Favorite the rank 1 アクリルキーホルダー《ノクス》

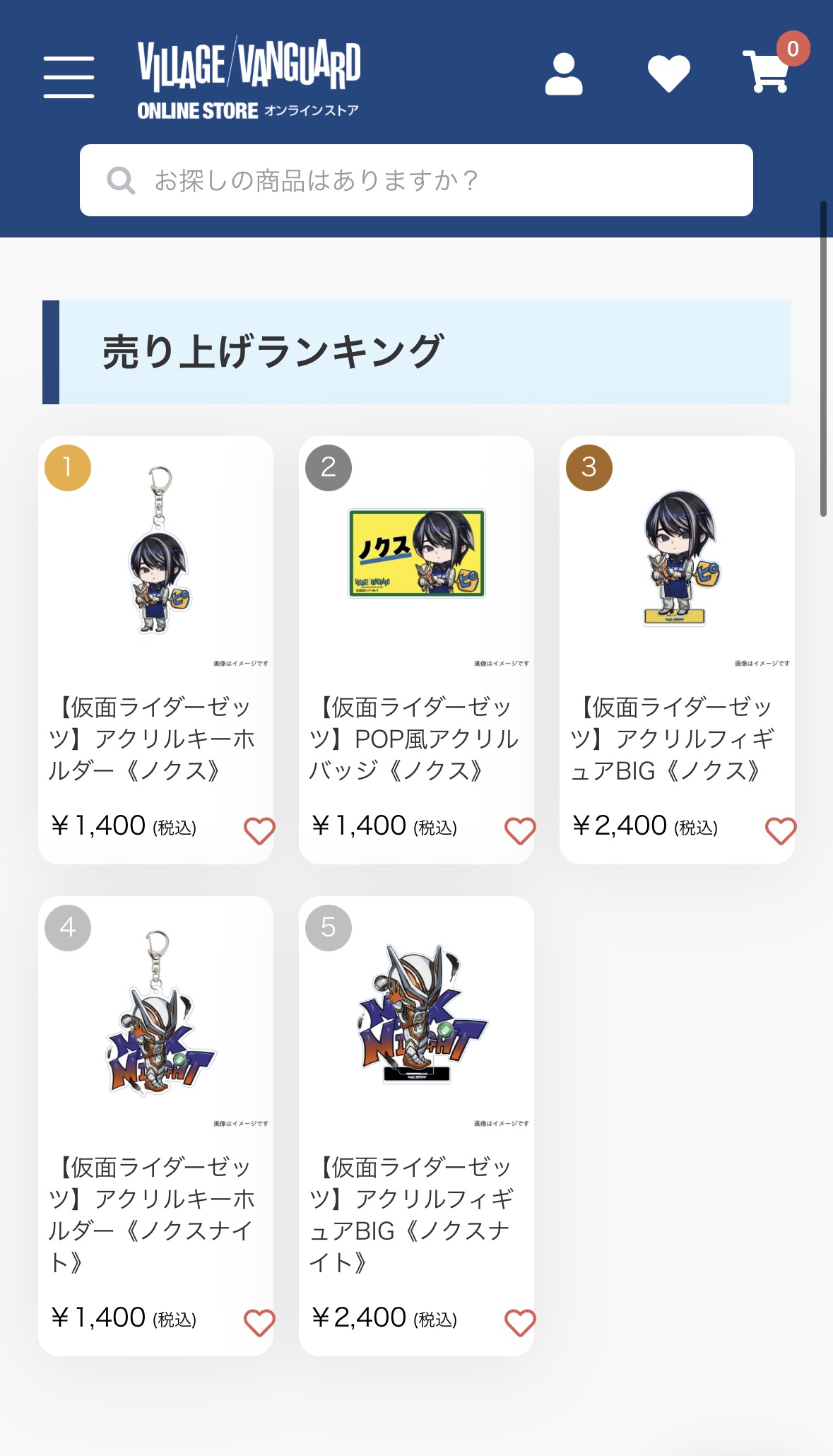click(x=259, y=830)
